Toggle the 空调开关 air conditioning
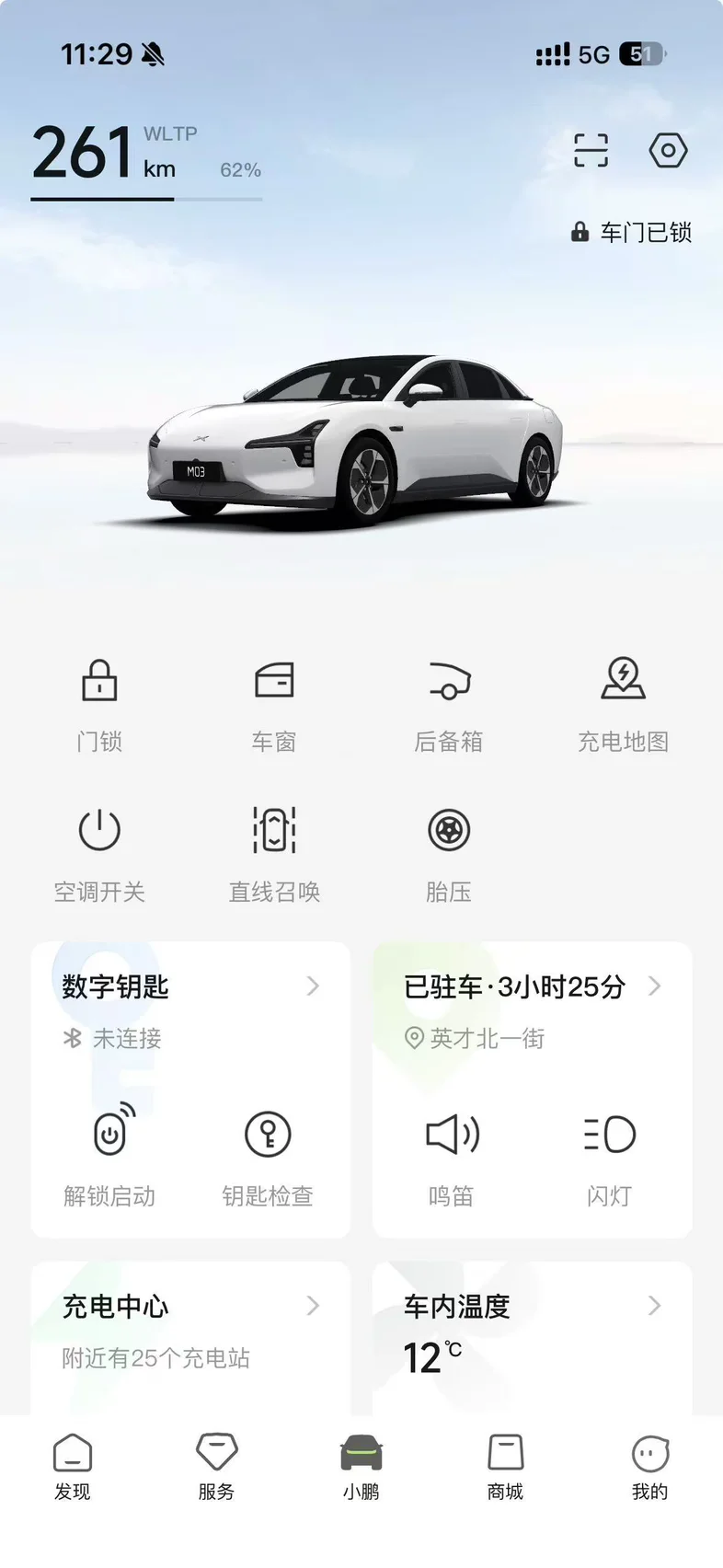 tap(99, 853)
